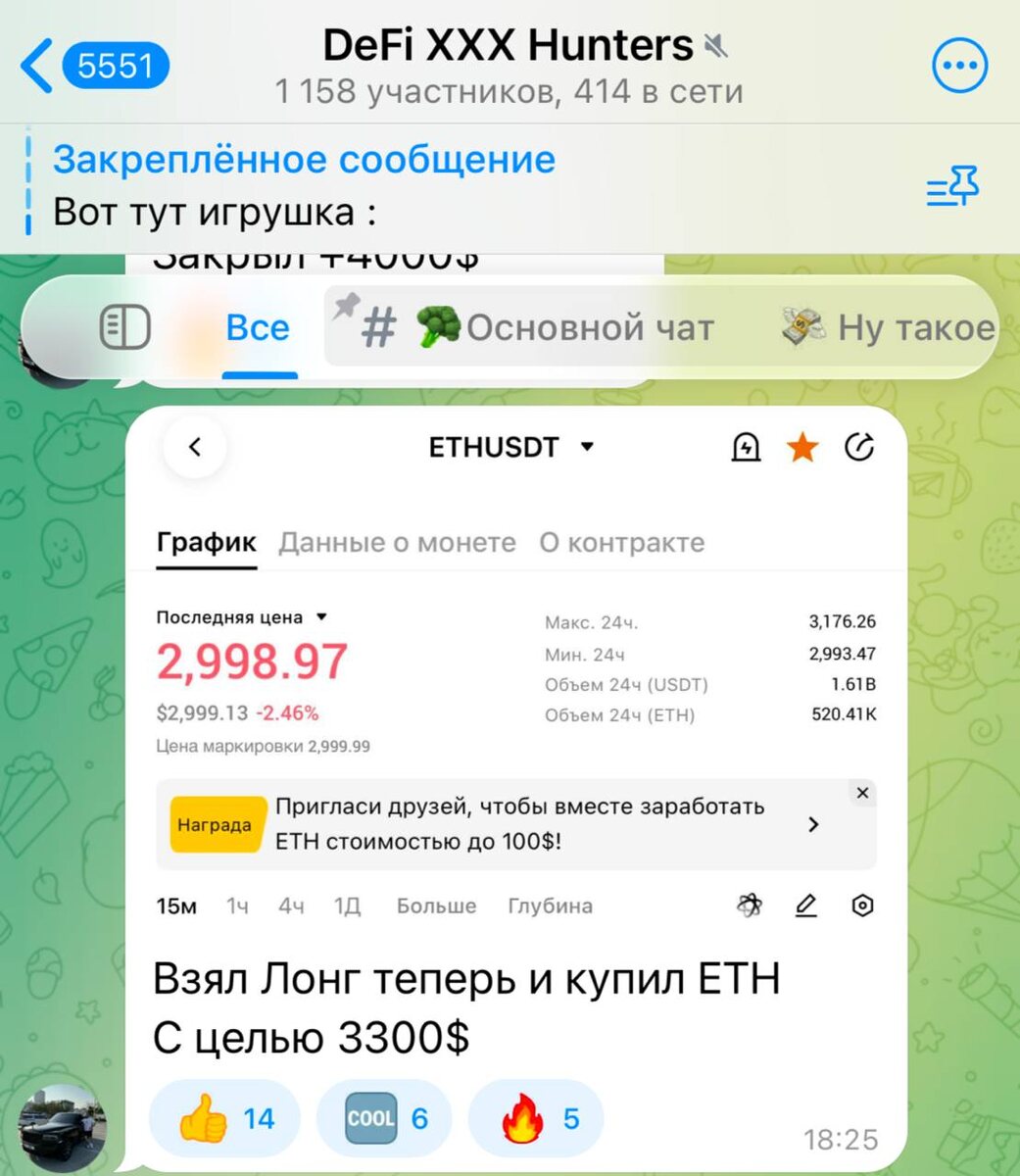
Task: Open the message sender's avatar profile
Action: click(x=63, y=1128)
